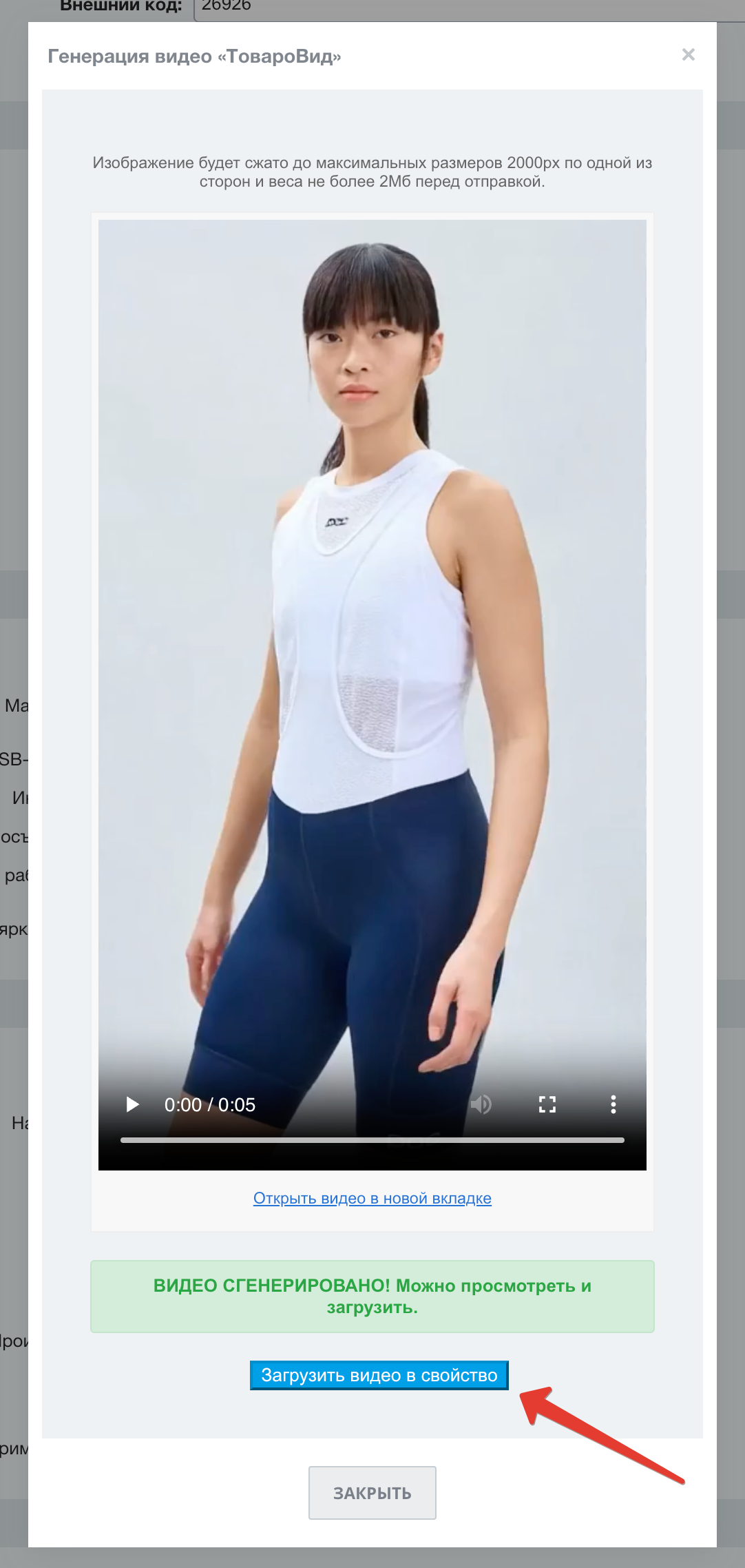The height and width of the screenshot is (1568, 745).
Task: Open the video player's three-dot menu
Action: [613, 1105]
